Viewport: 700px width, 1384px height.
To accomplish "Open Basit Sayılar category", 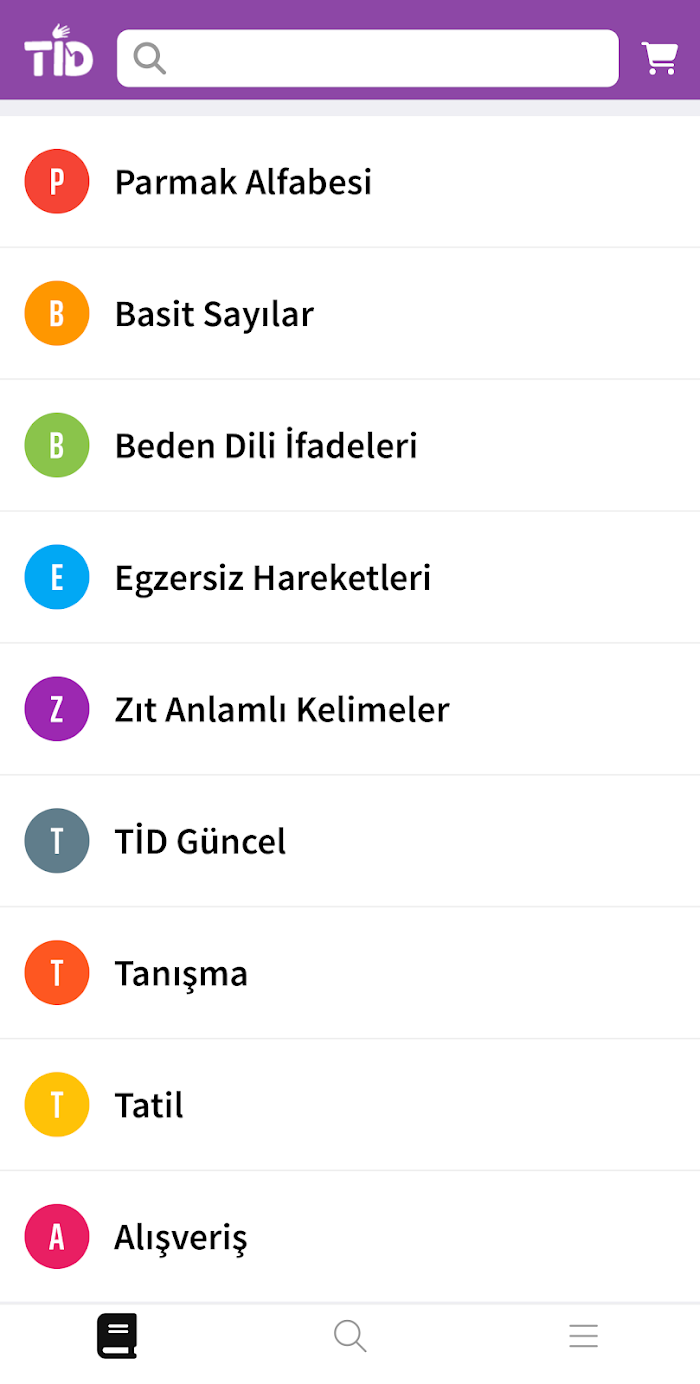I will [x=350, y=314].
